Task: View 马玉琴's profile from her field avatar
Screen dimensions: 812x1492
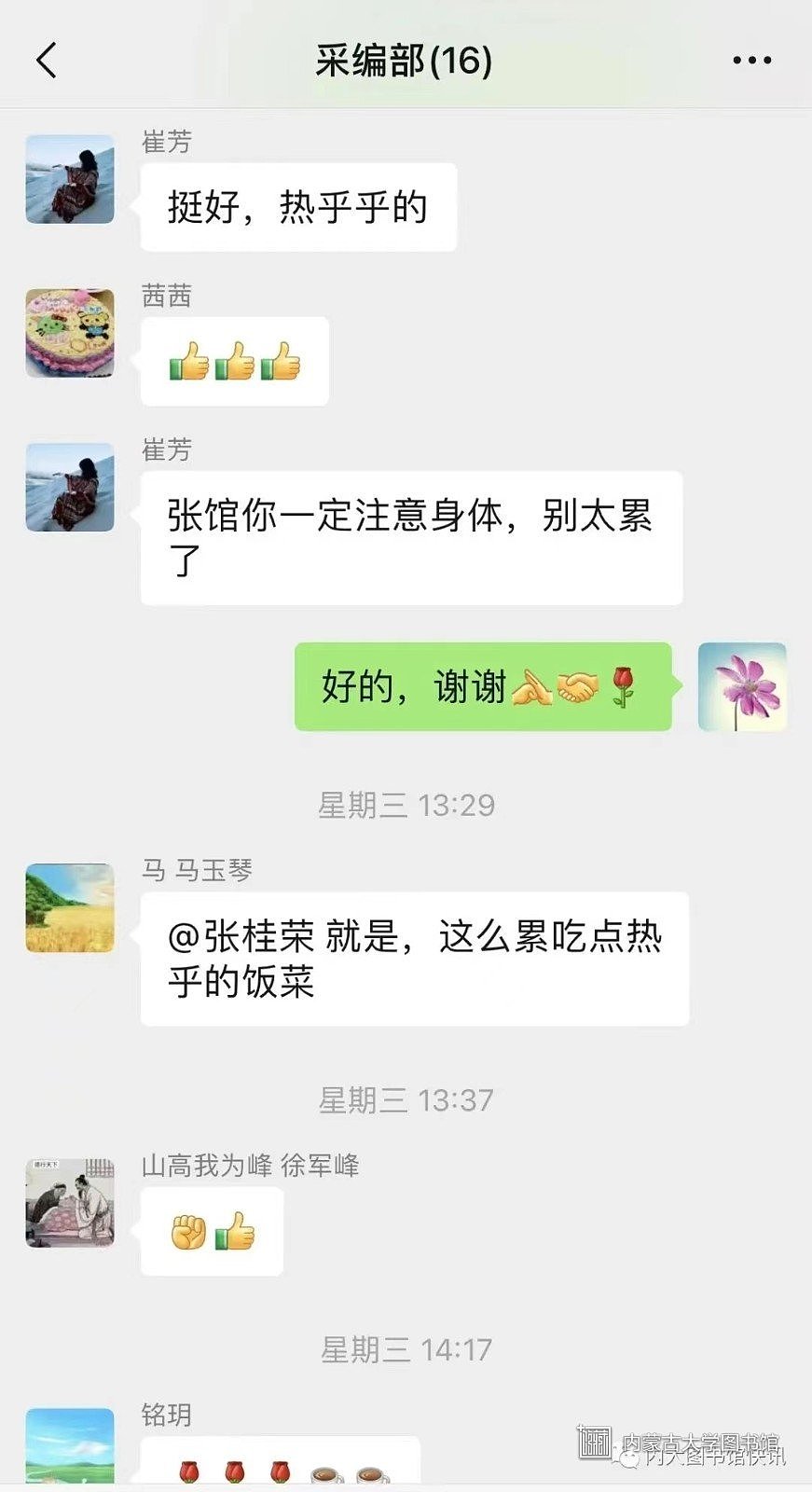Action: coord(70,907)
